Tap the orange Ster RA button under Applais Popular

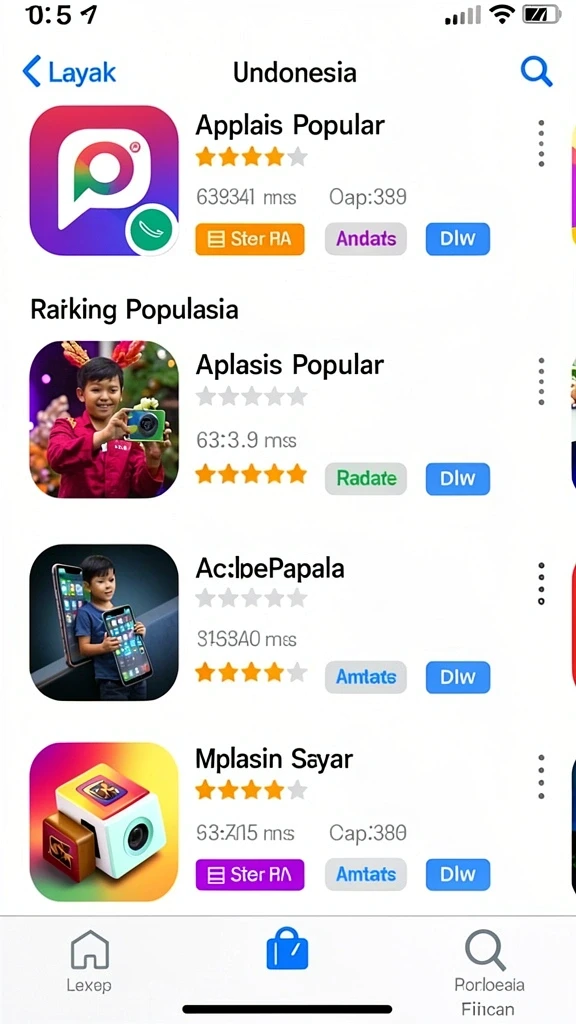(x=249, y=239)
